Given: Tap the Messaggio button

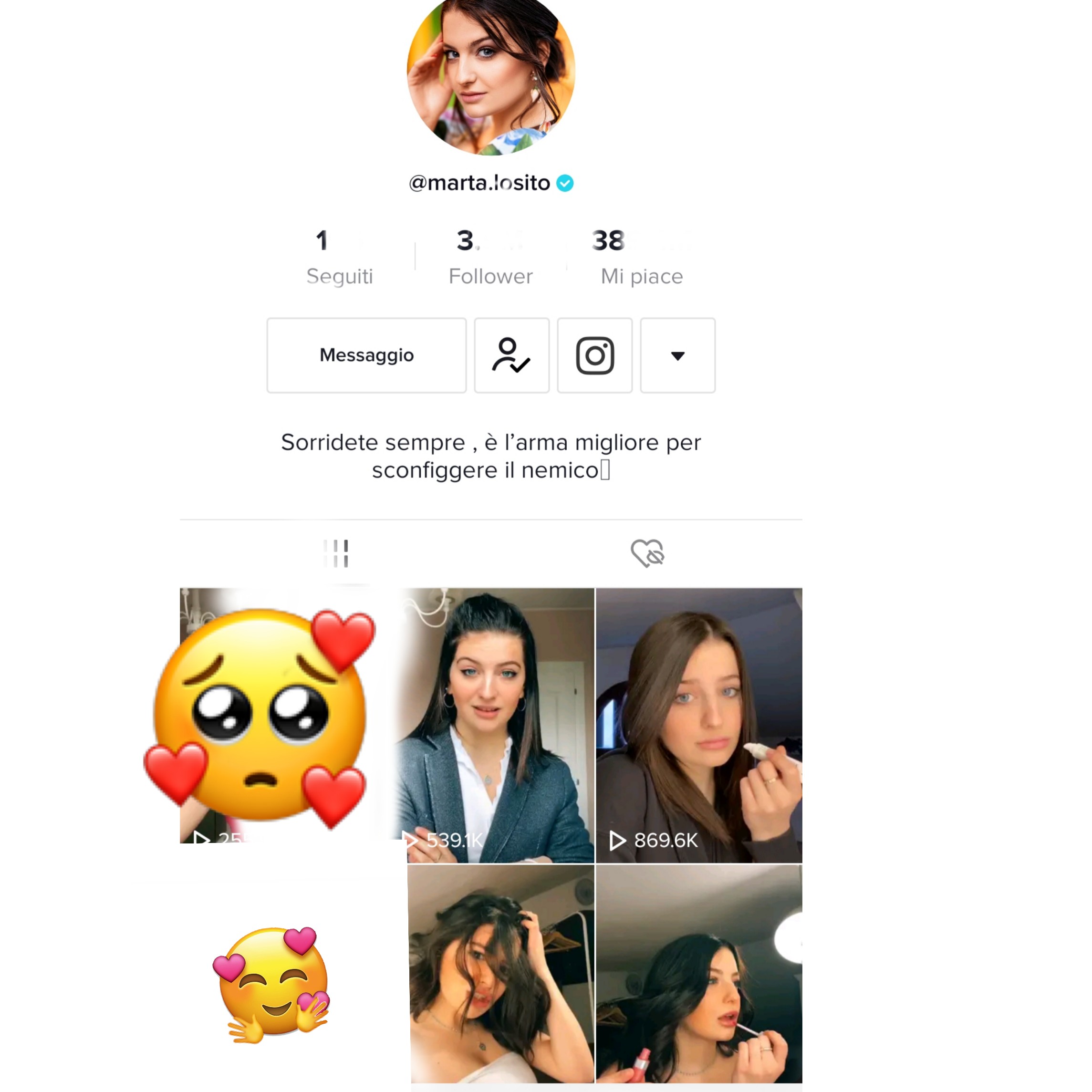Looking at the screenshot, I should 366,355.
